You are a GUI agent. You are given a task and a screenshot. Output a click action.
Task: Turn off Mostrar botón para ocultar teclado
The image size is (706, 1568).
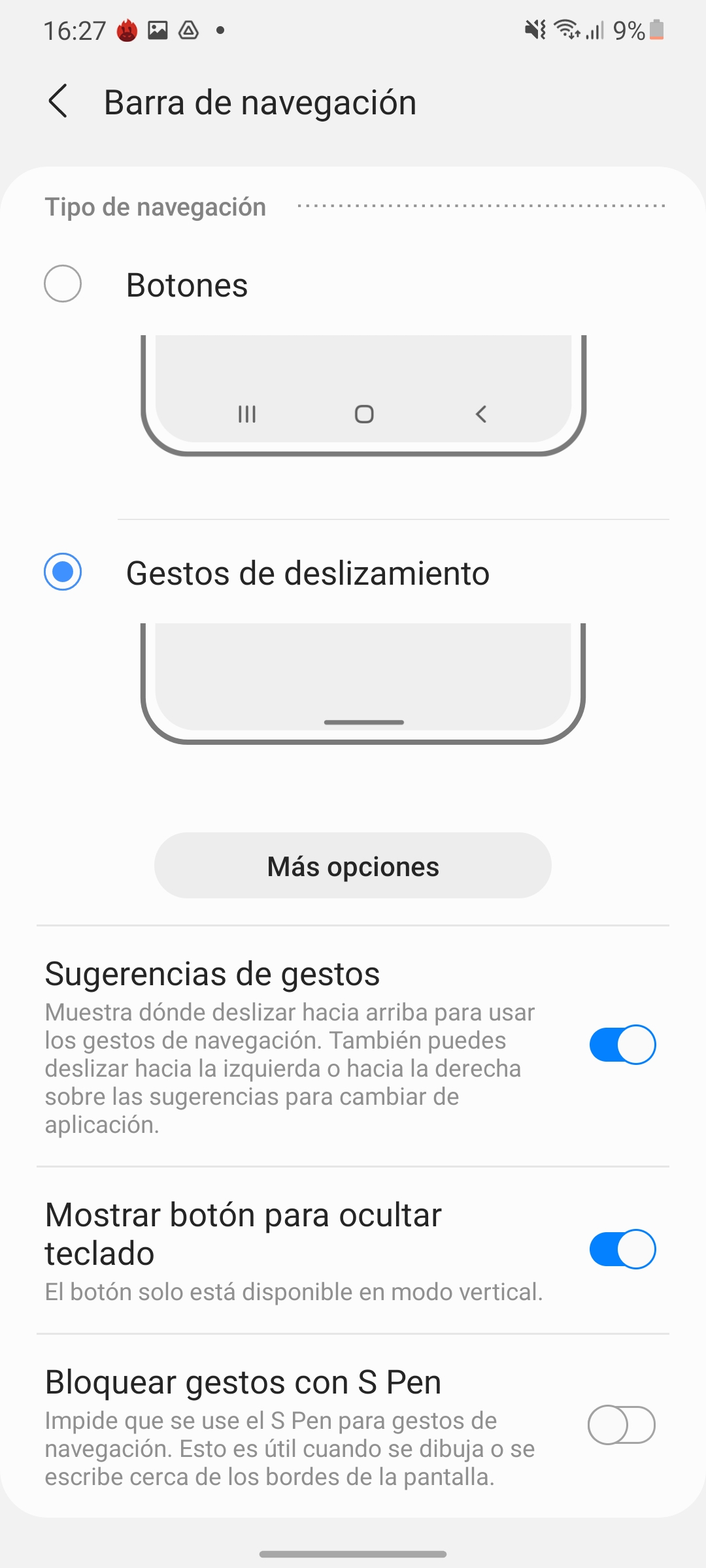point(622,1249)
